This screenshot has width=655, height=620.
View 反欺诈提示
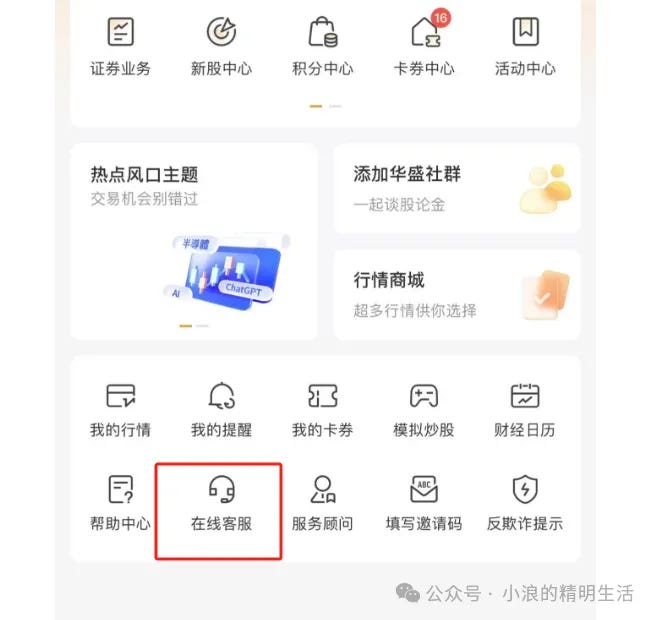[525, 503]
